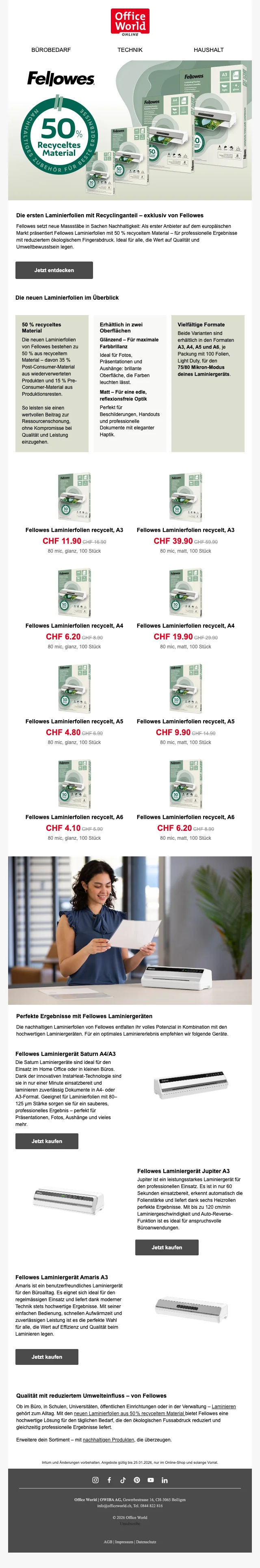
Task: Open the TECHNIK category
Action: tap(130, 50)
